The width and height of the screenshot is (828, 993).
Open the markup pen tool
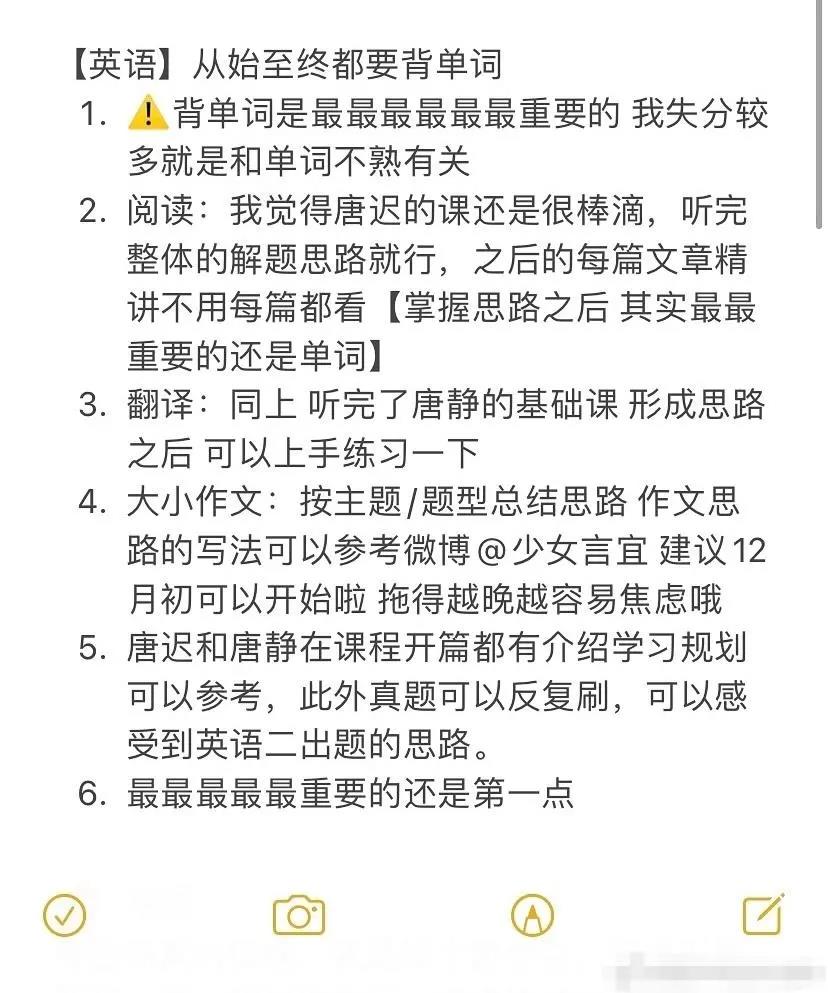[532, 914]
